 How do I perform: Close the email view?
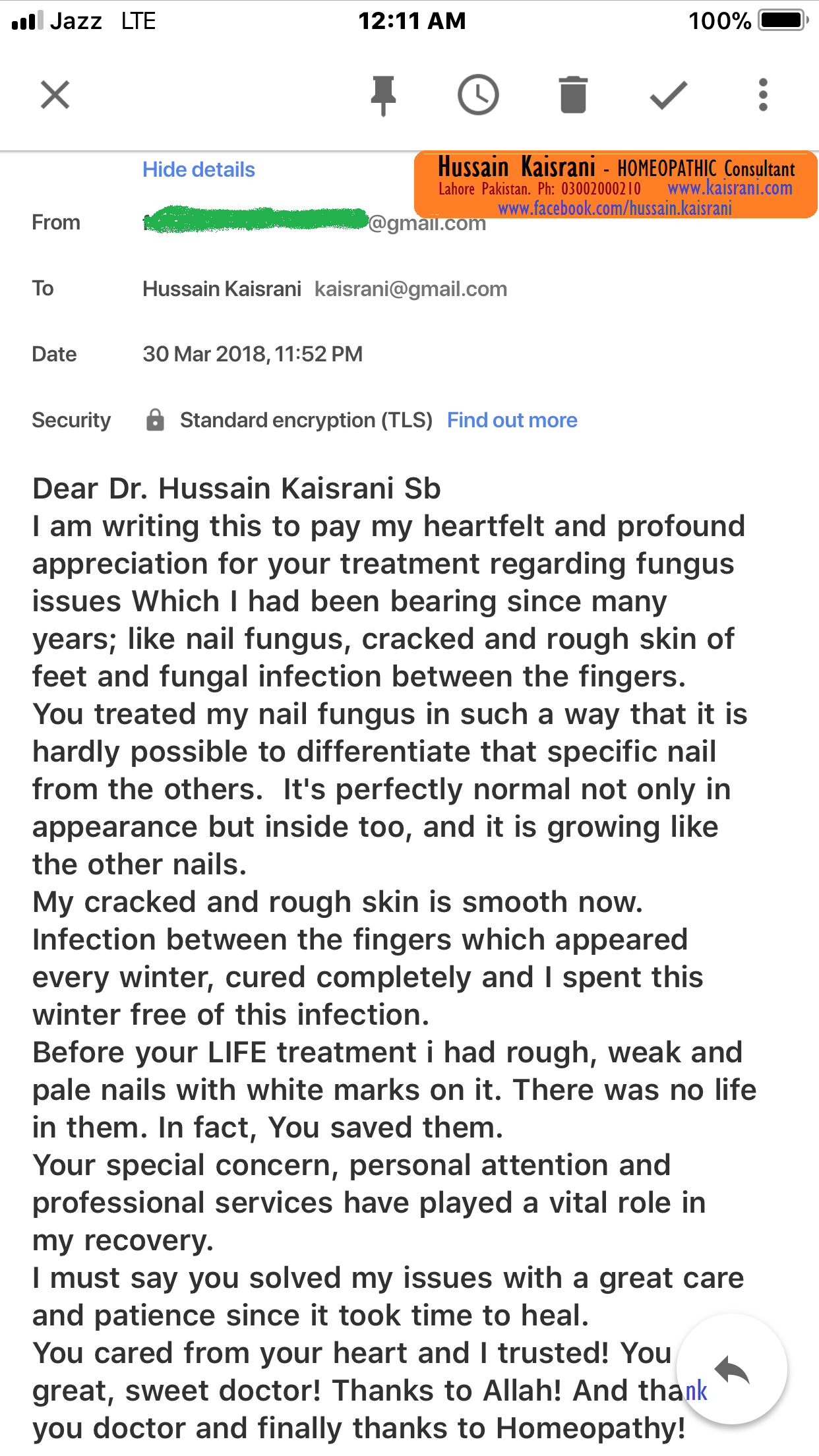55,95
